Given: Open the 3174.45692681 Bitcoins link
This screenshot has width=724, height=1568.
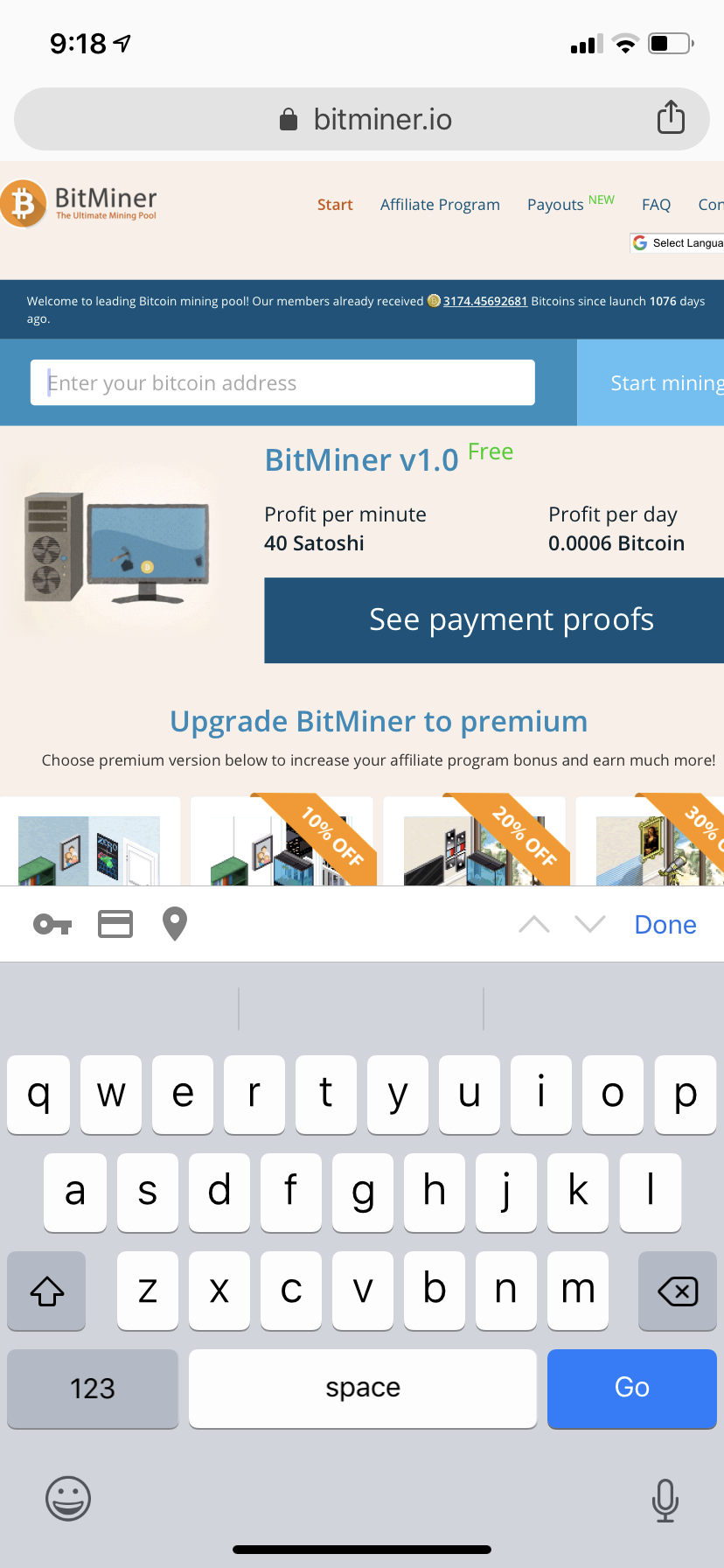Looking at the screenshot, I should 484,301.
